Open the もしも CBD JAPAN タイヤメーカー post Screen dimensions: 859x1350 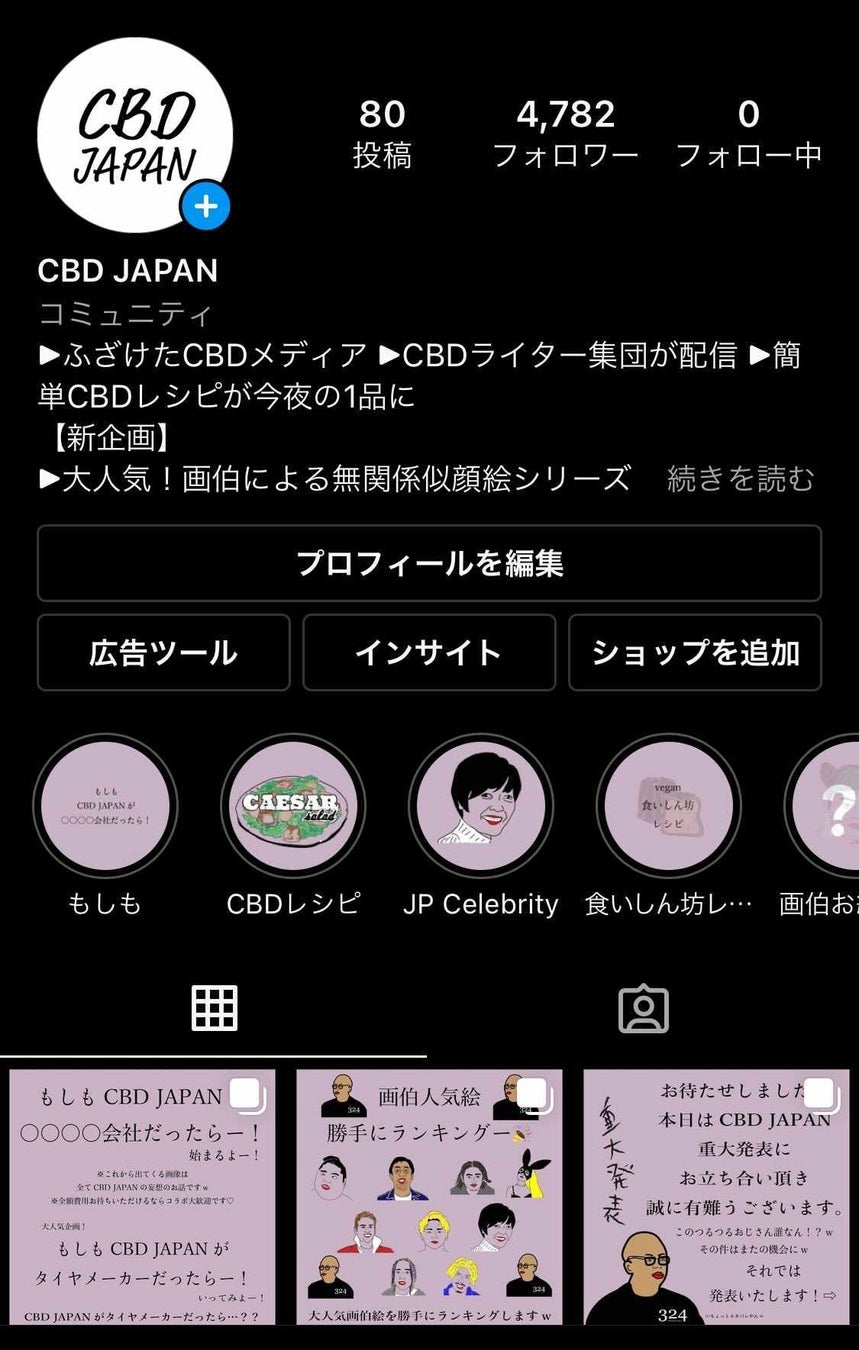143,1197
